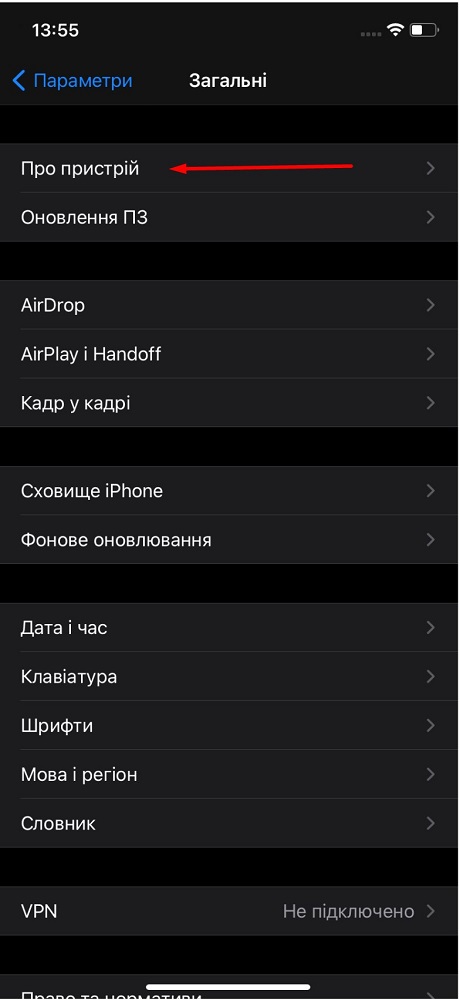Open Фонове оновлювання settings
Screen dimensions: 460x1000
pyautogui.click(x=230, y=540)
